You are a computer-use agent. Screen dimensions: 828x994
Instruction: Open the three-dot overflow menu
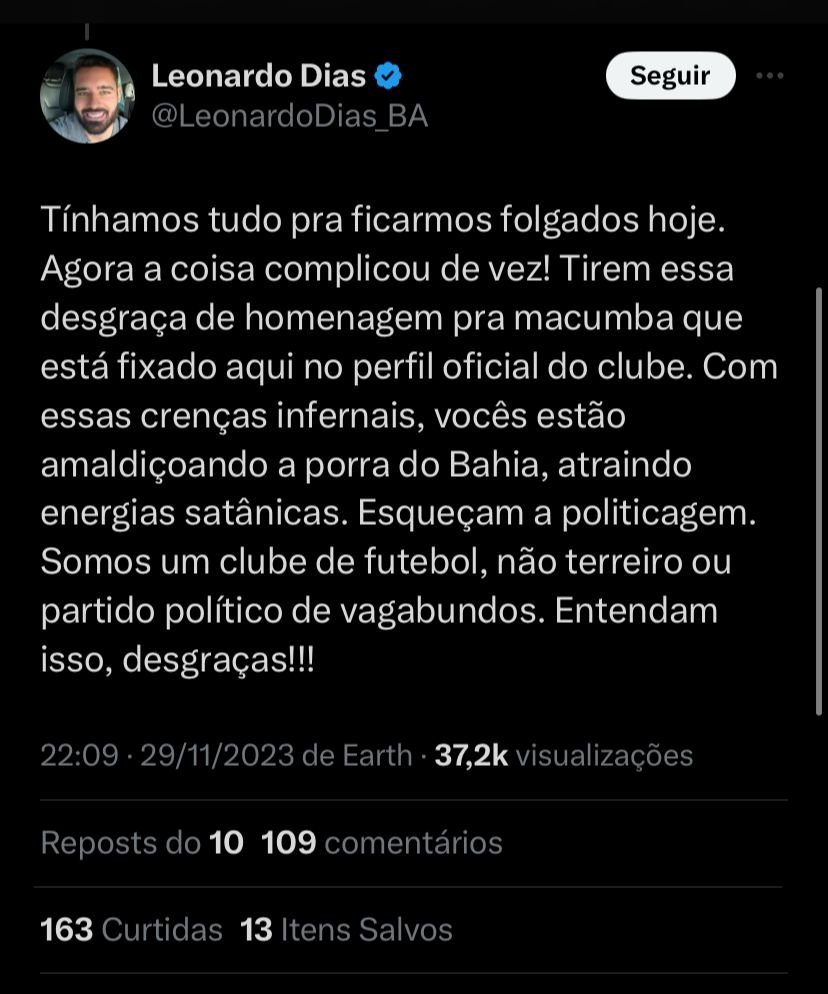click(x=769, y=76)
